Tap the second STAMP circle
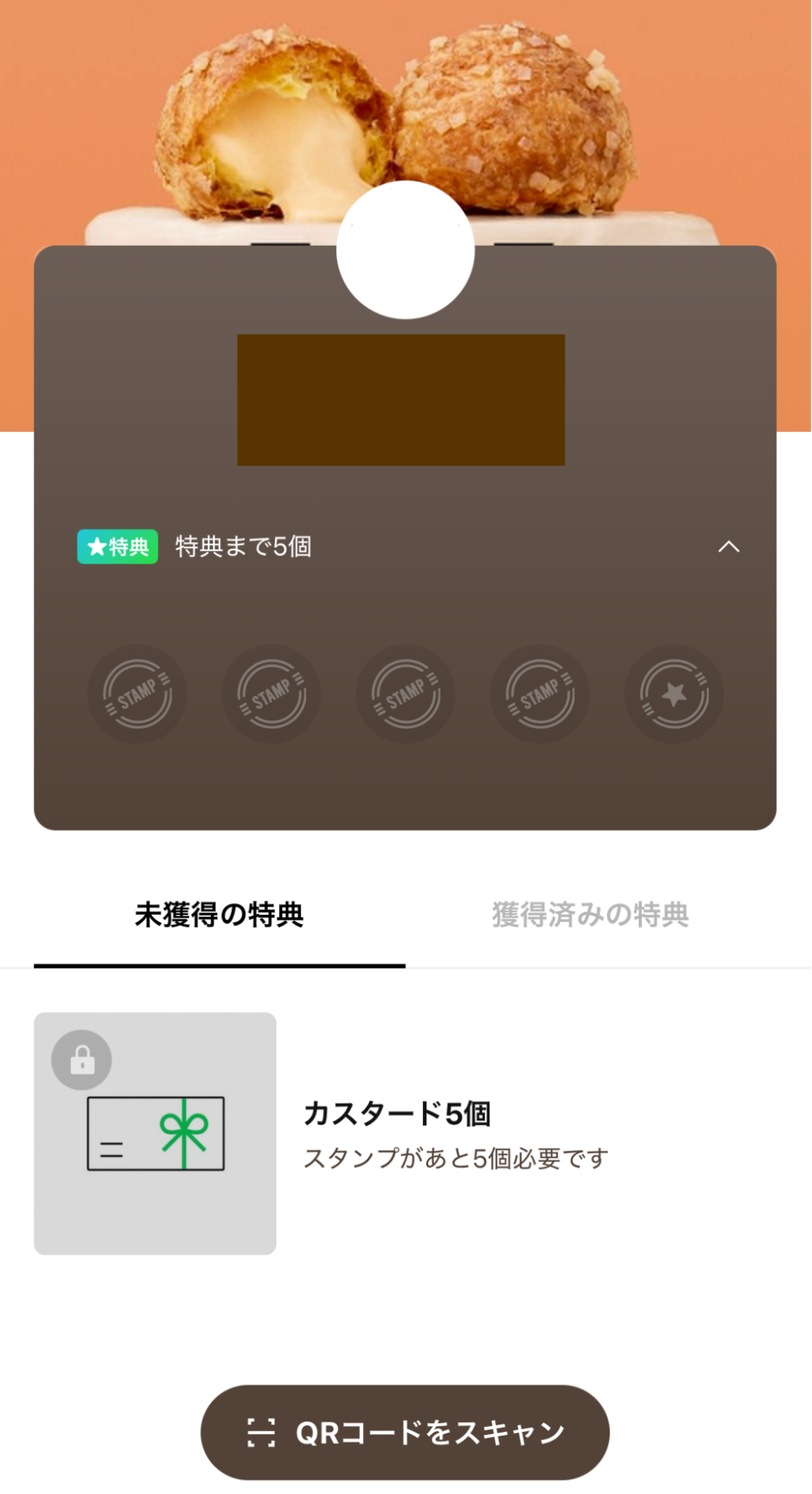Viewport: 812px width, 1494px height. (271, 694)
